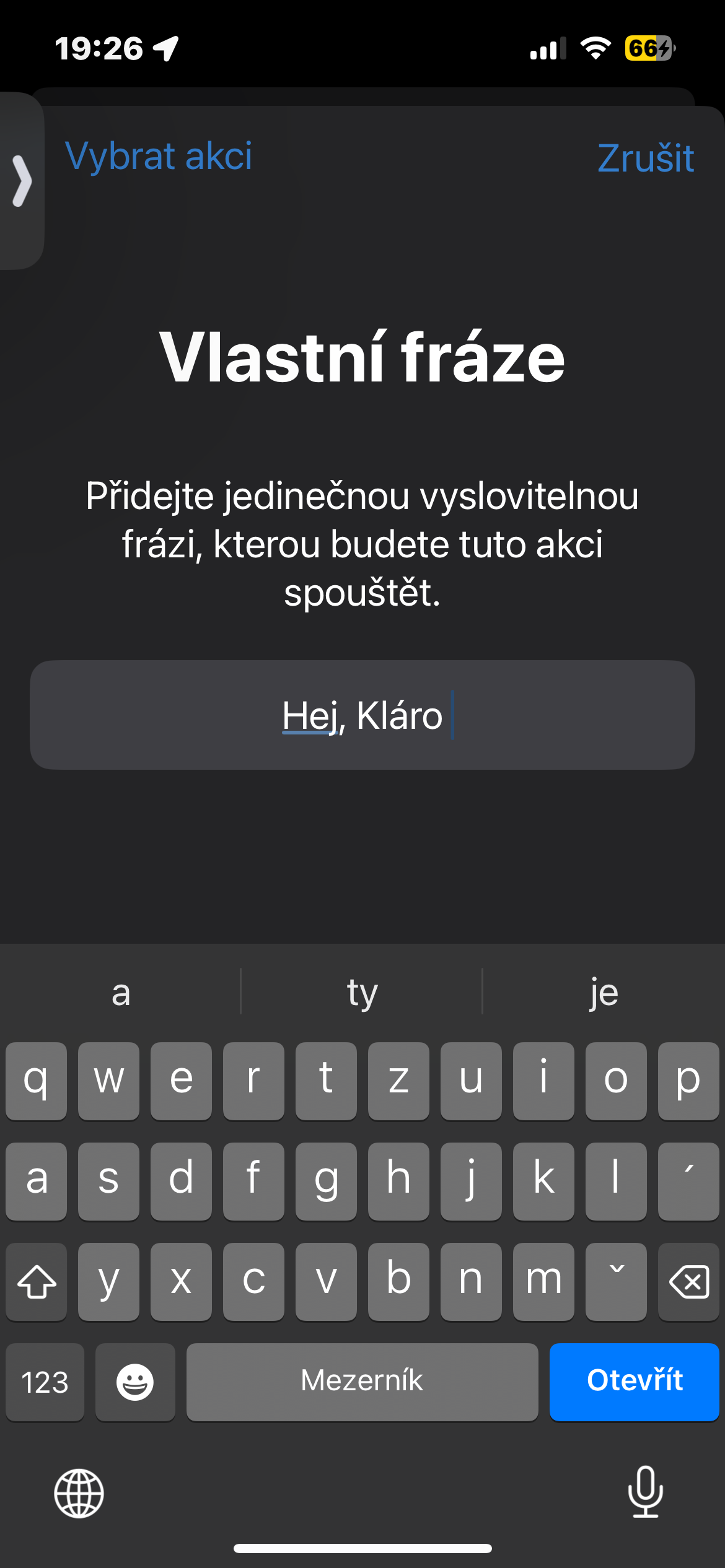This screenshot has height=1568, width=725.
Task: Insert a space with Mezerník
Action: [362, 1381]
